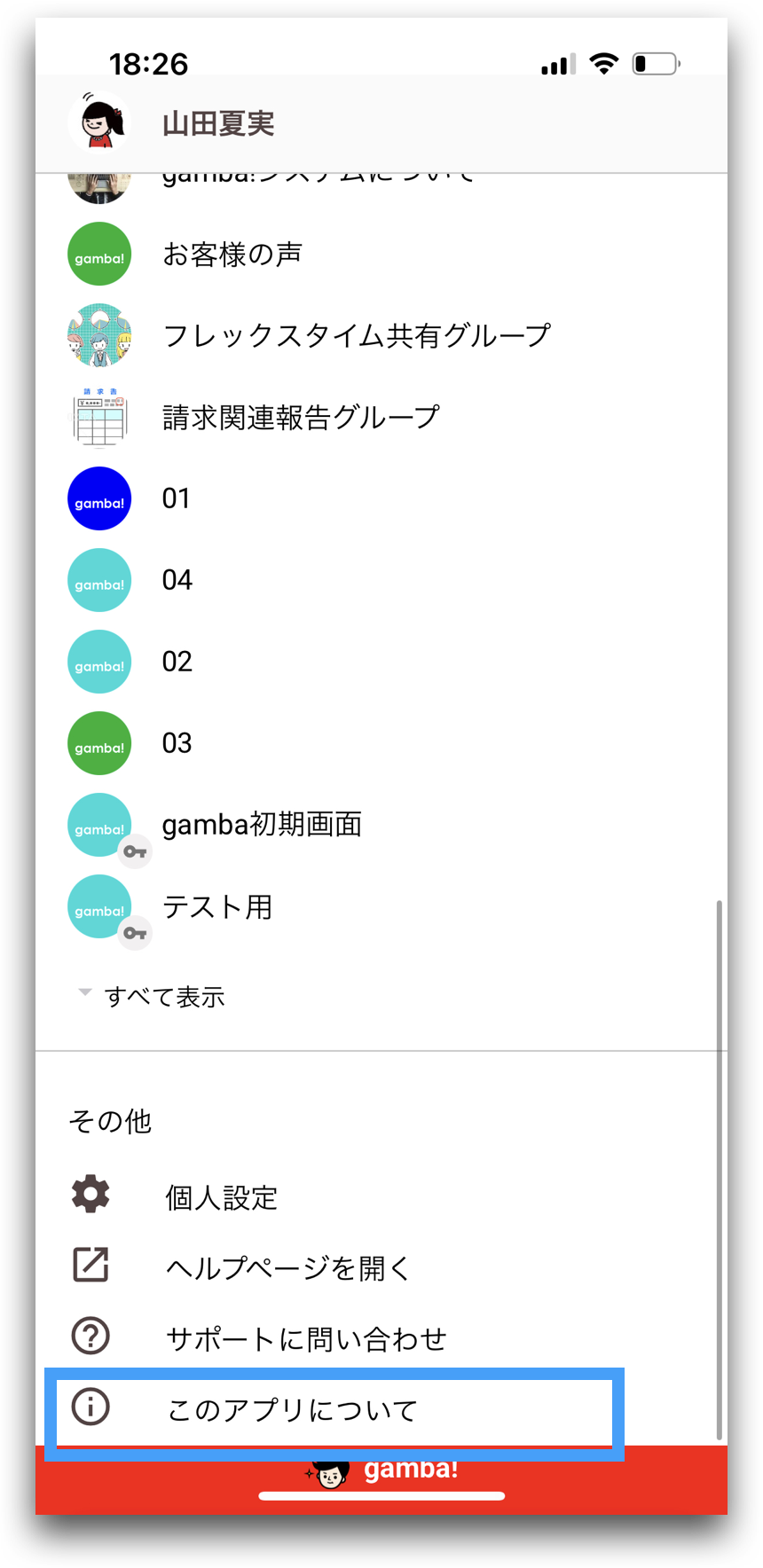Viewport: 763px width, 1568px height.
Task: Open the gamba初期画面 group
Action: (x=381, y=826)
